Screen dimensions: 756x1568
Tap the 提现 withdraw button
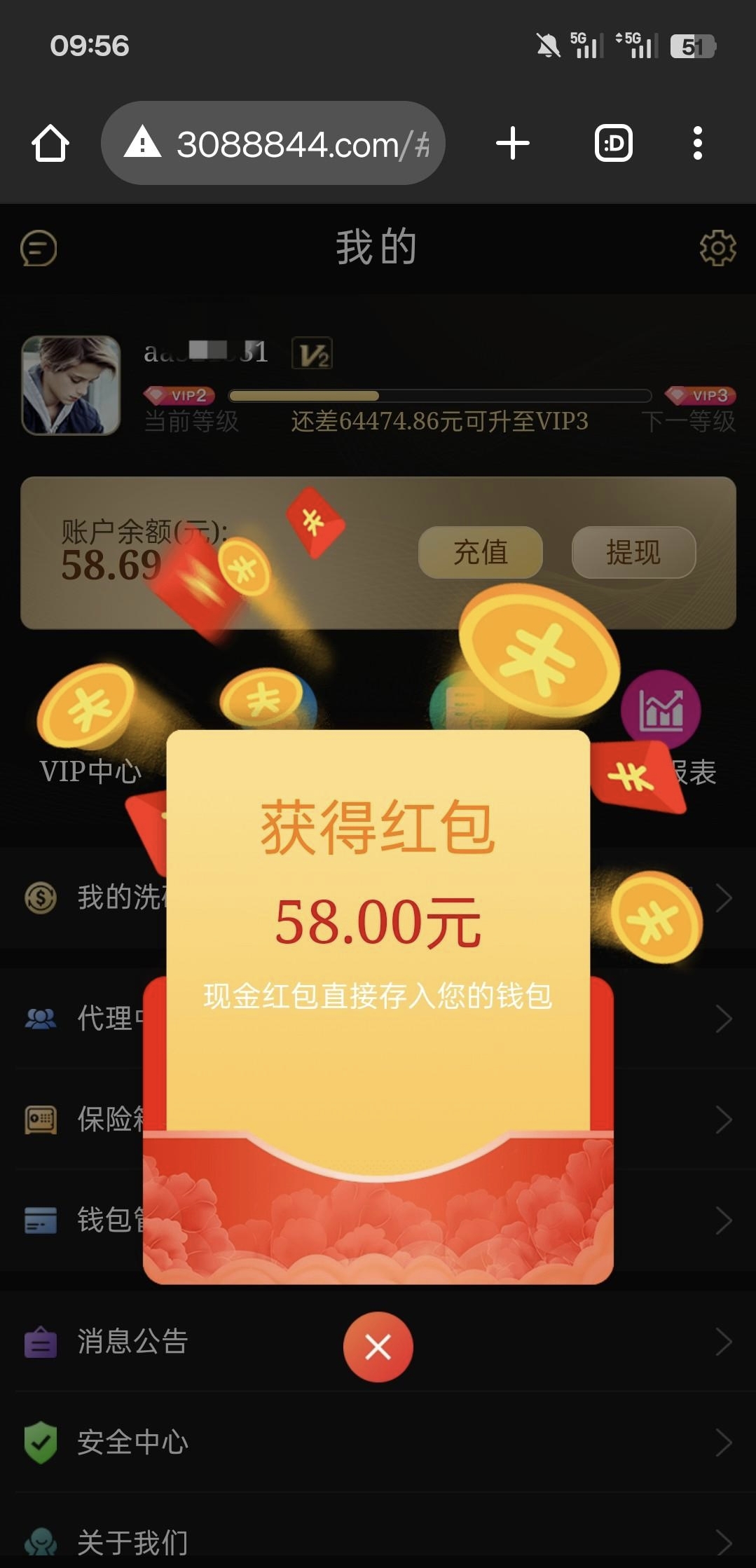[x=633, y=552]
